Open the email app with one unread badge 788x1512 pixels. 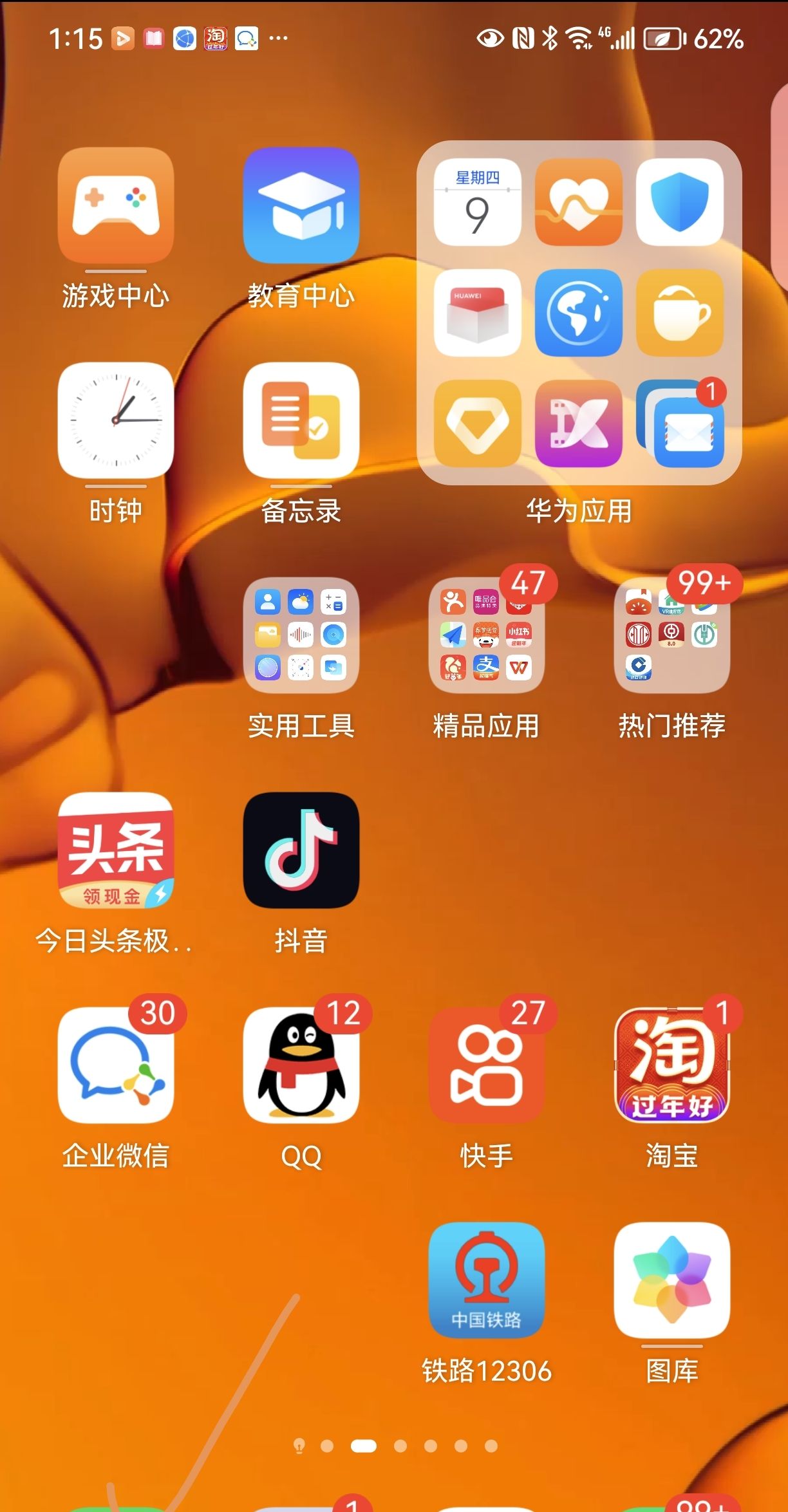point(680,425)
